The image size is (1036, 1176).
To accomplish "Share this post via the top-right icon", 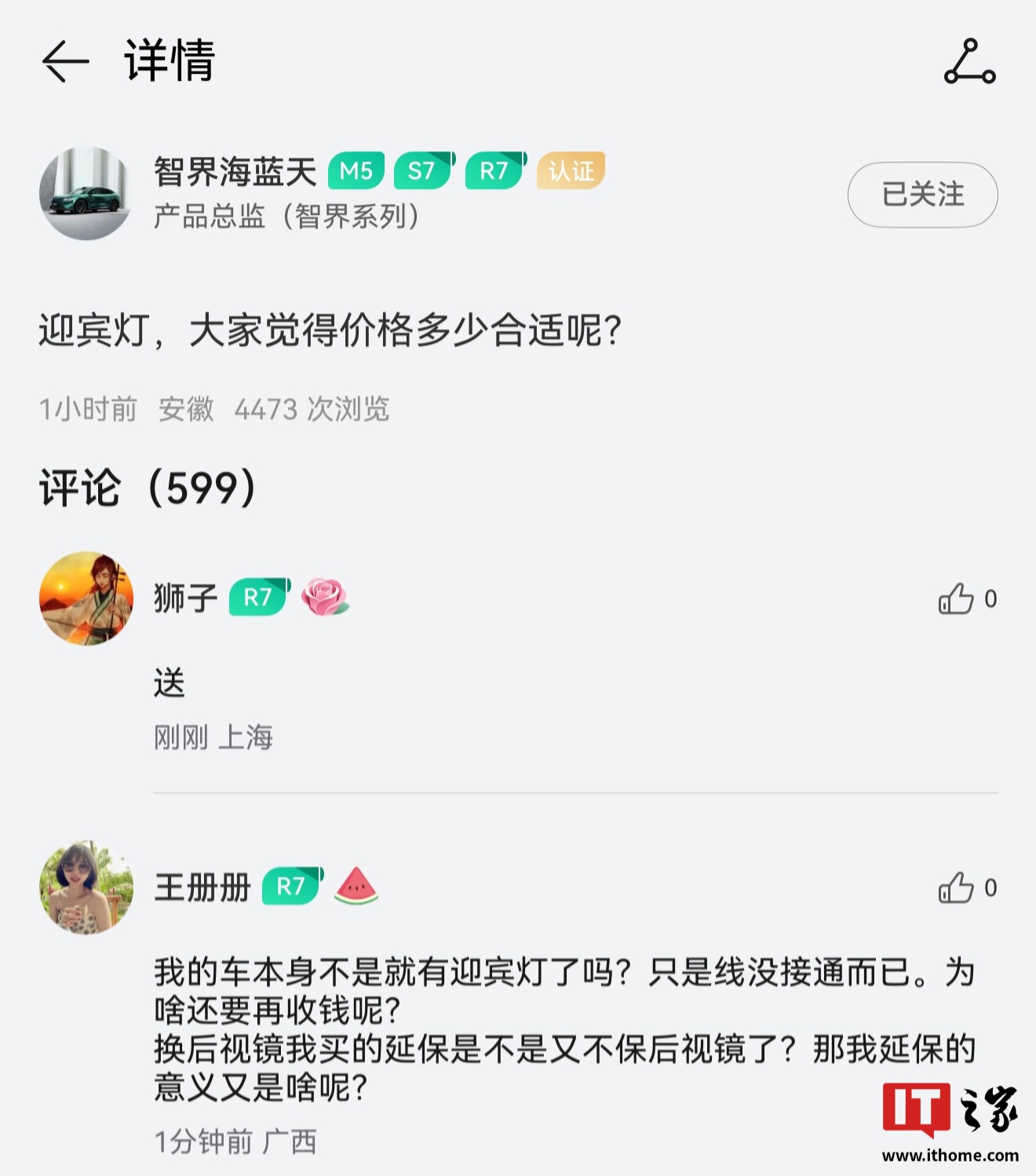I will [969, 61].
